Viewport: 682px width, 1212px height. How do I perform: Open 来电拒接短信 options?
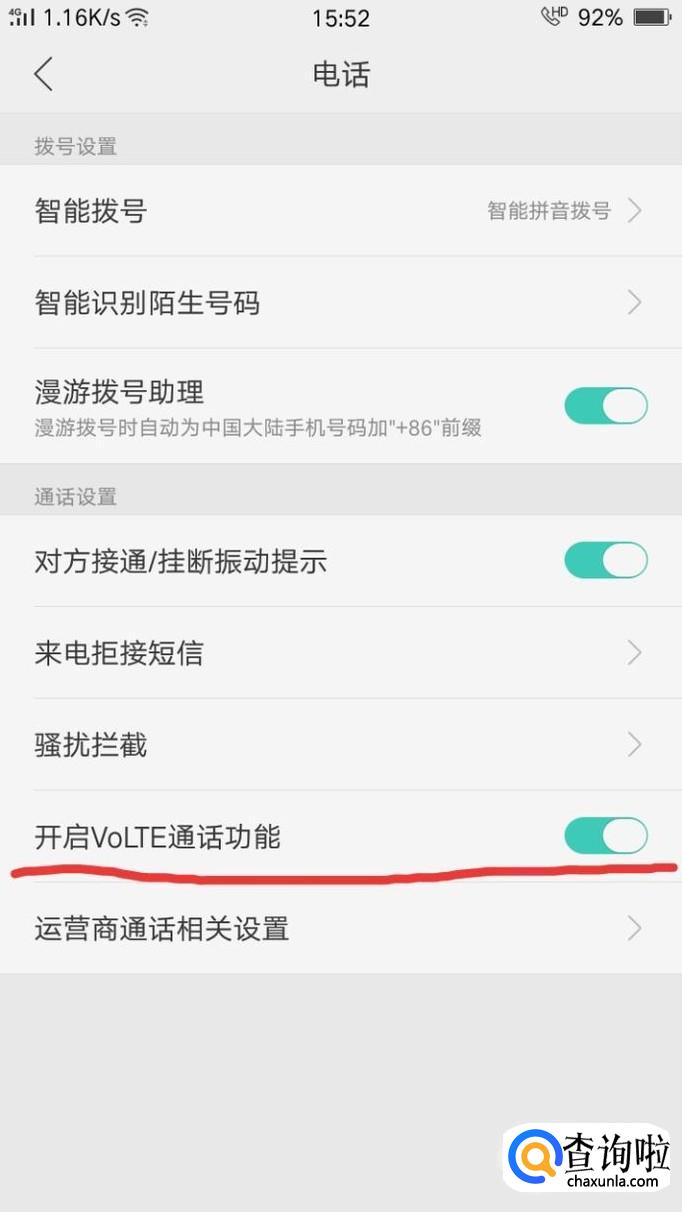340,653
